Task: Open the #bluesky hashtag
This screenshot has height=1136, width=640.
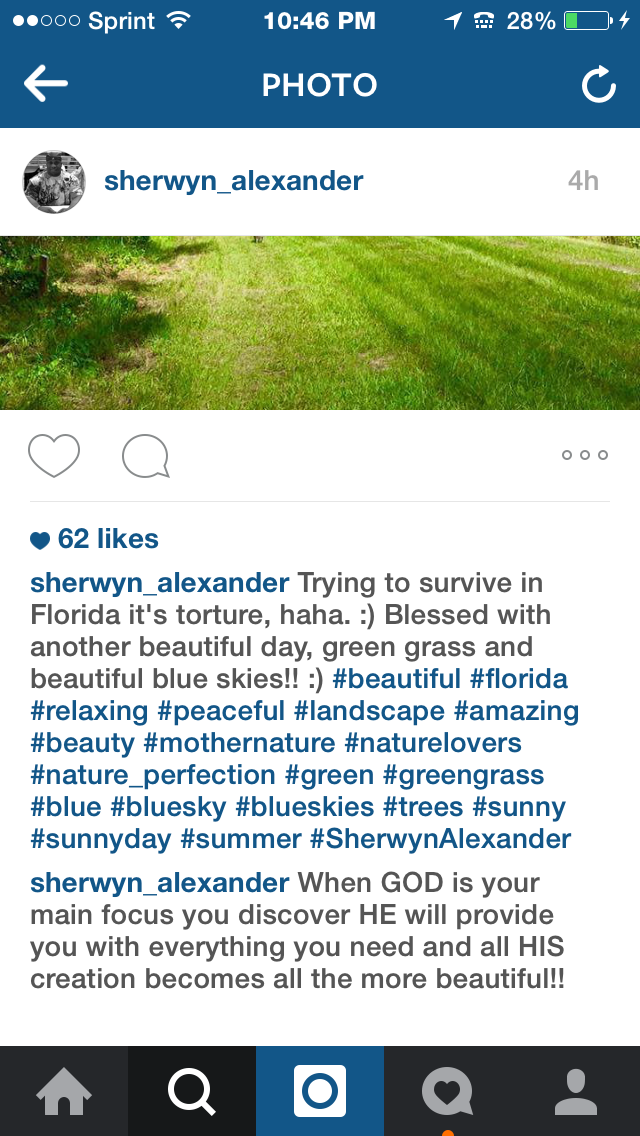Action: (169, 806)
